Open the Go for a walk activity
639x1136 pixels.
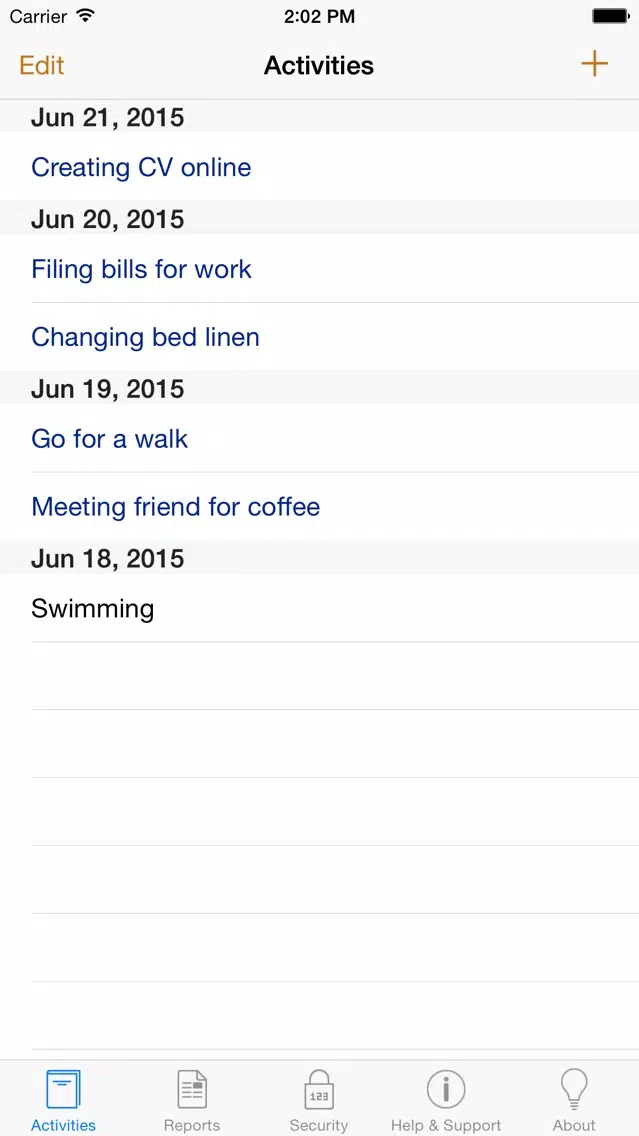pyautogui.click(x=320, y=438)
